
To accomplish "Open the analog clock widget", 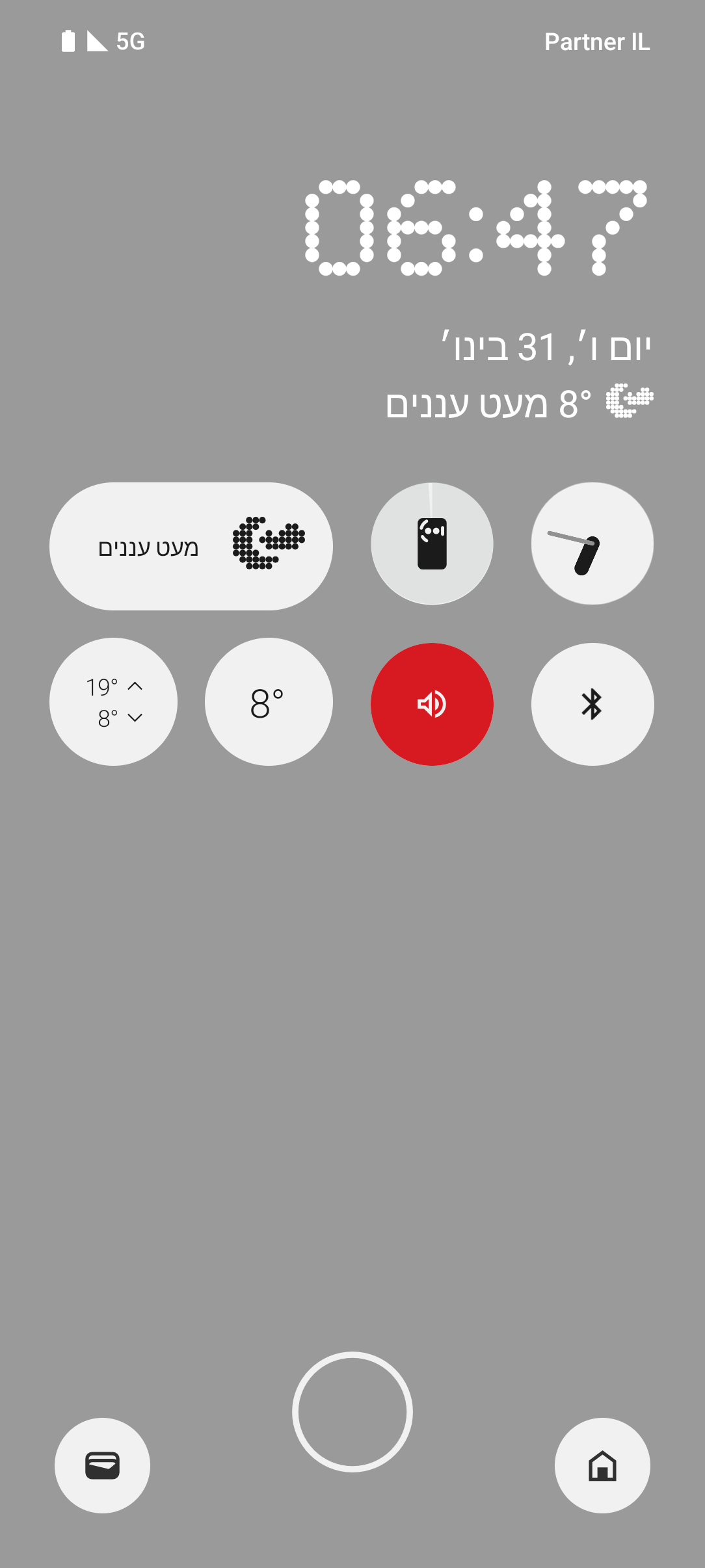I will coord(592,543).
